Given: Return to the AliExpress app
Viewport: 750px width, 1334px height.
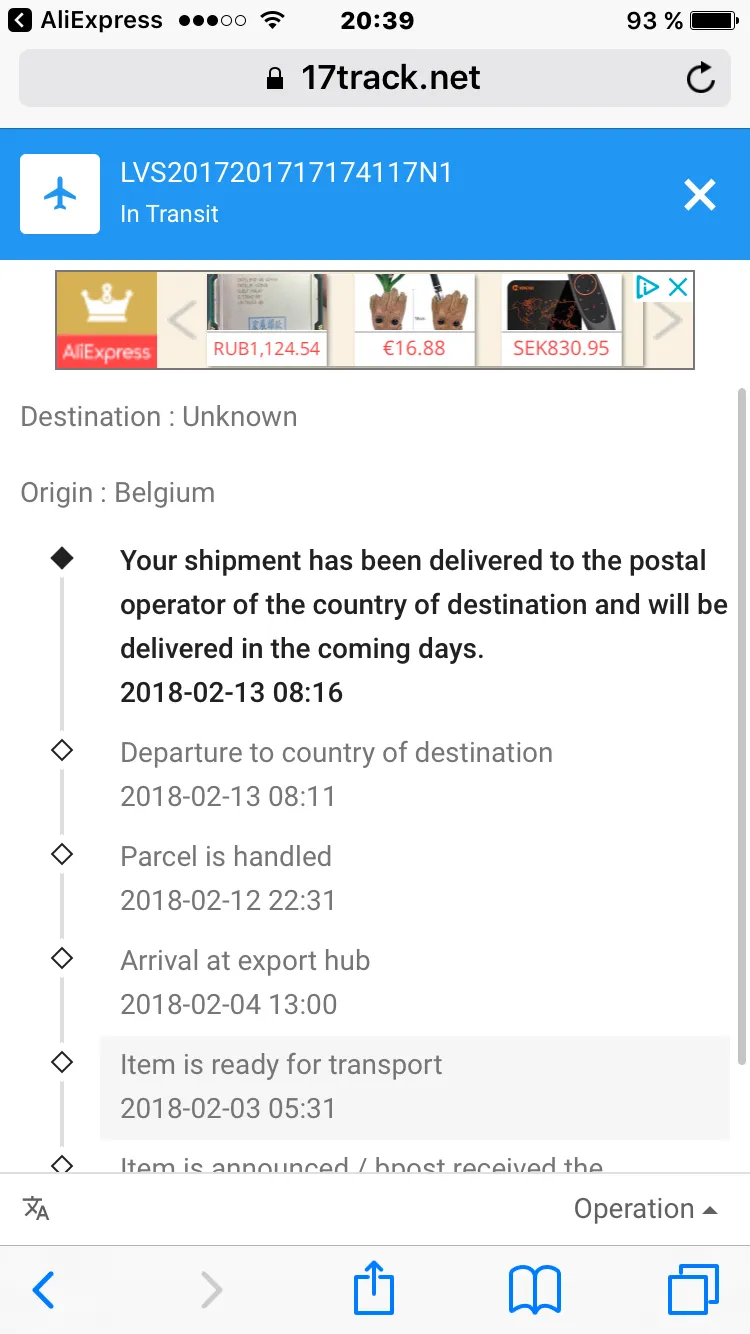Looking at the screenshot, I should click(85, 20).
